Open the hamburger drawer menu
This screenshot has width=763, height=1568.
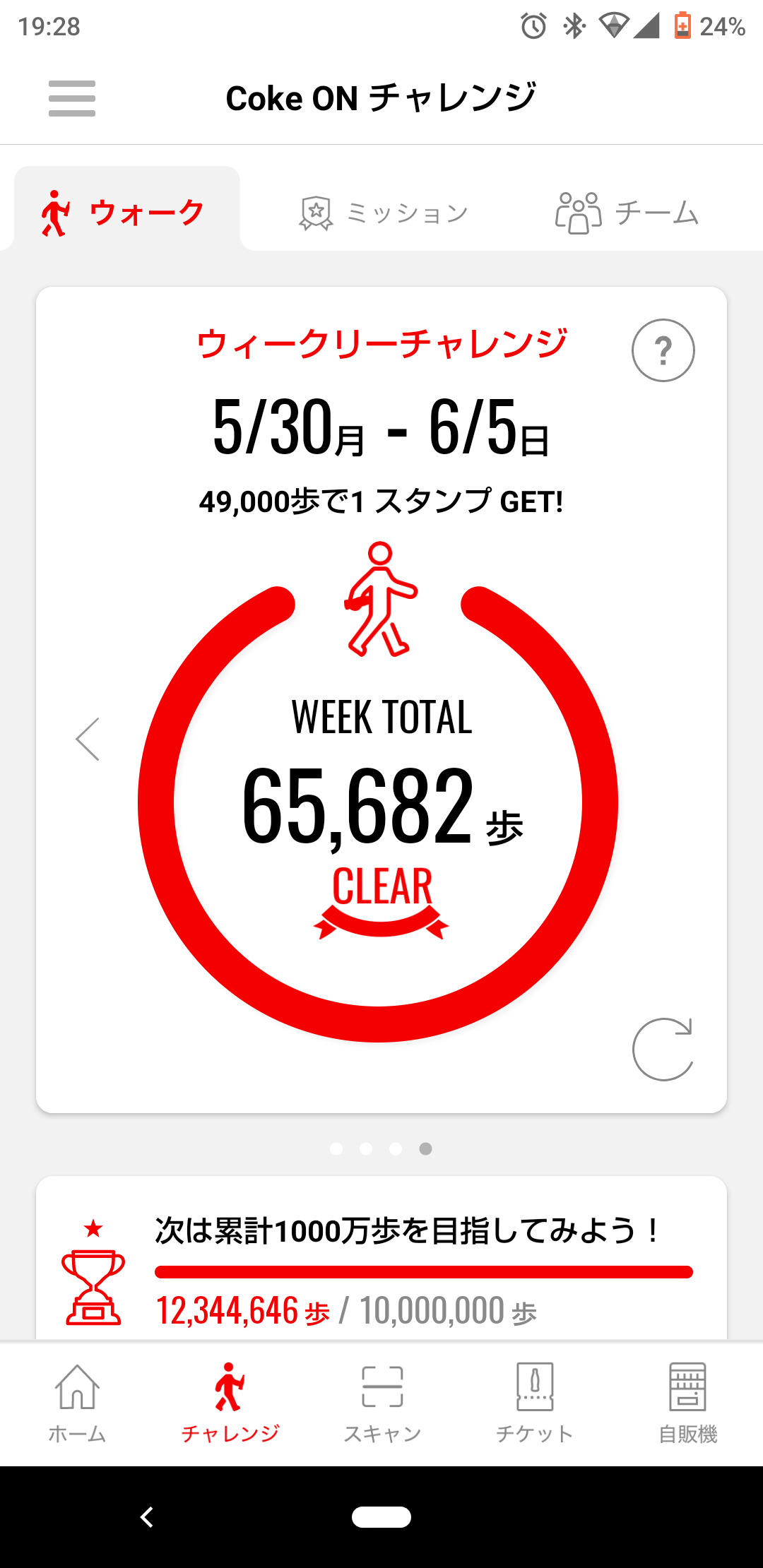(x=71, y=98)
